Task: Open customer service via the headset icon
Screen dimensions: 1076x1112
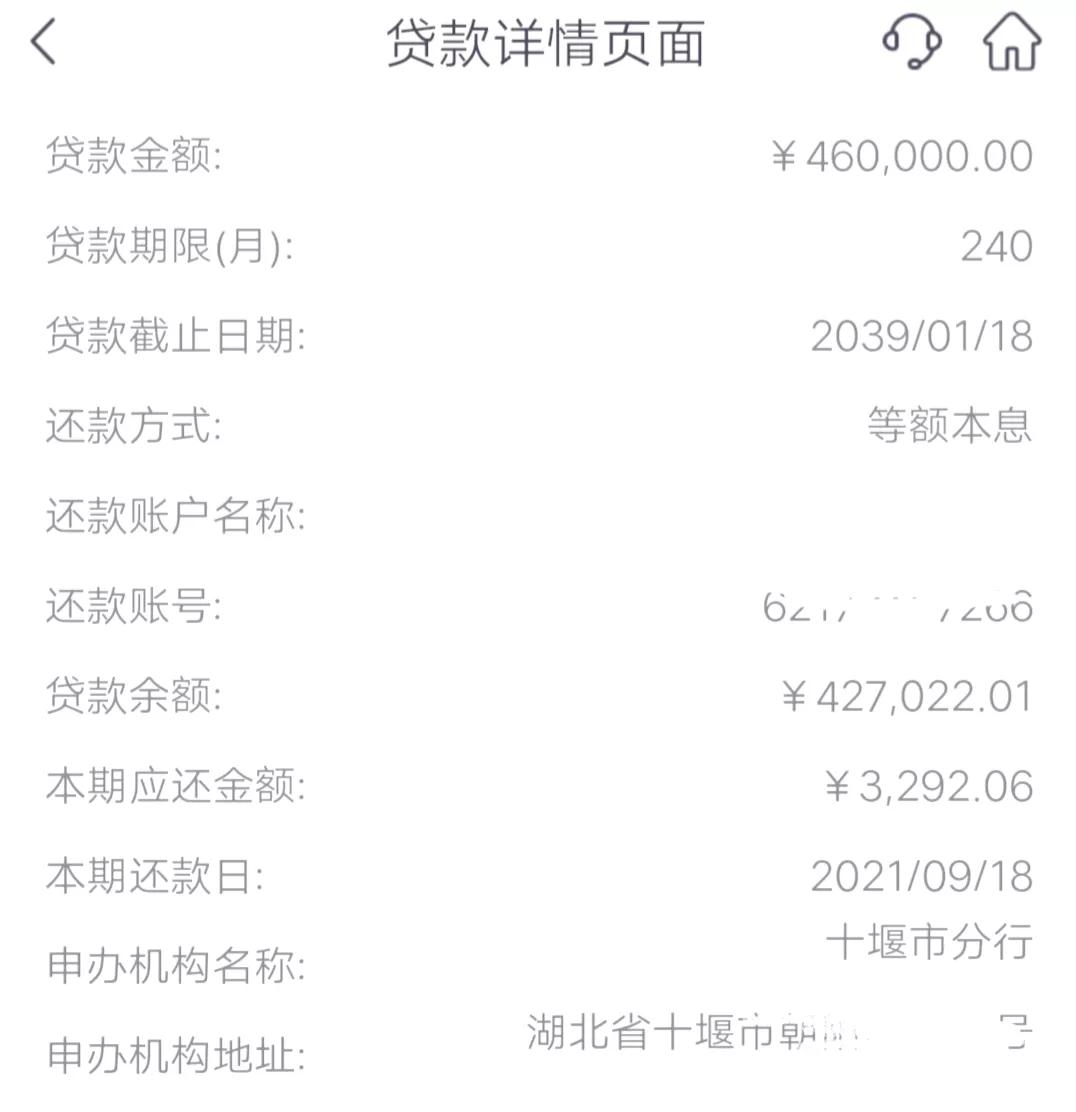Action: 911,42
